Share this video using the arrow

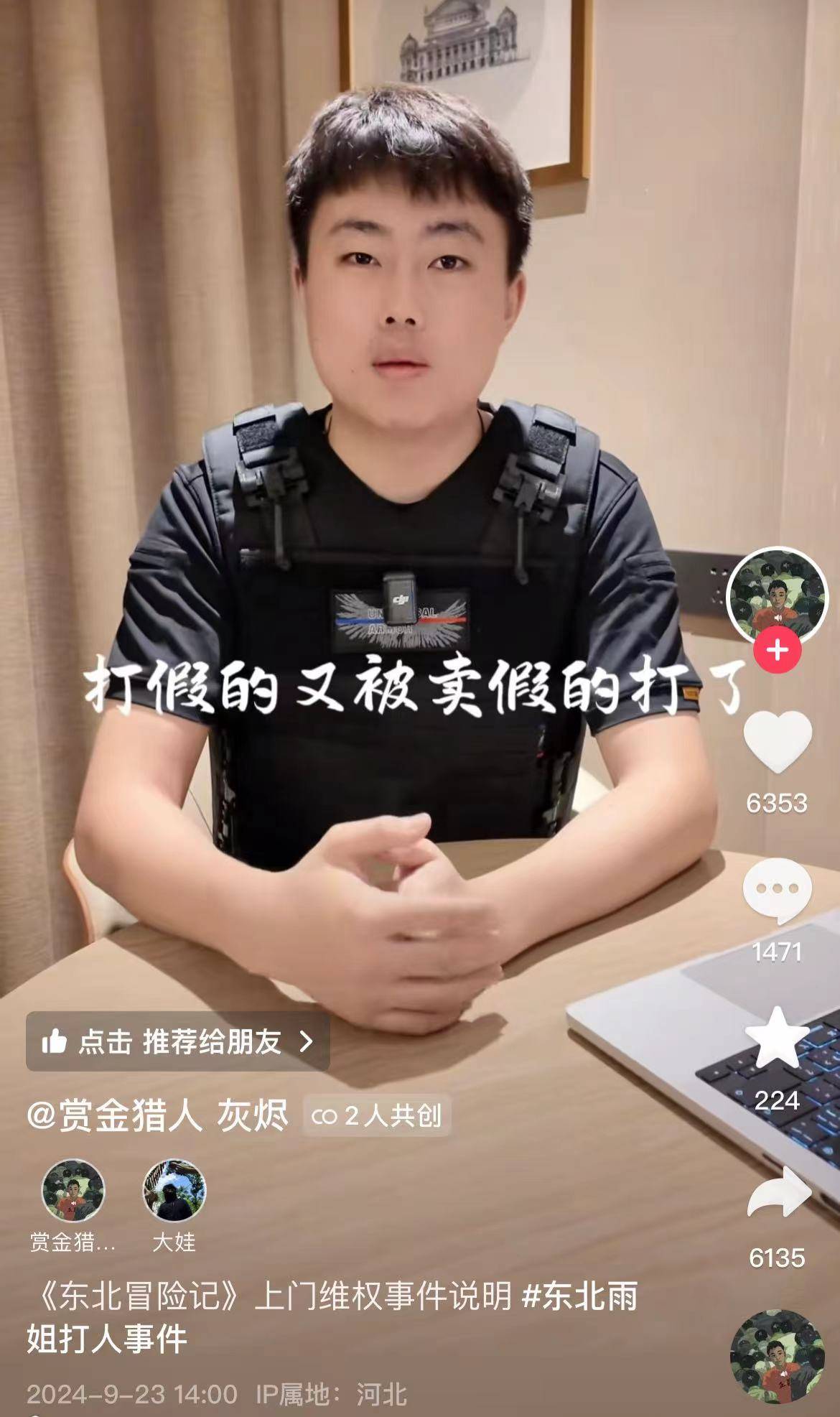tap(778, 1193)
